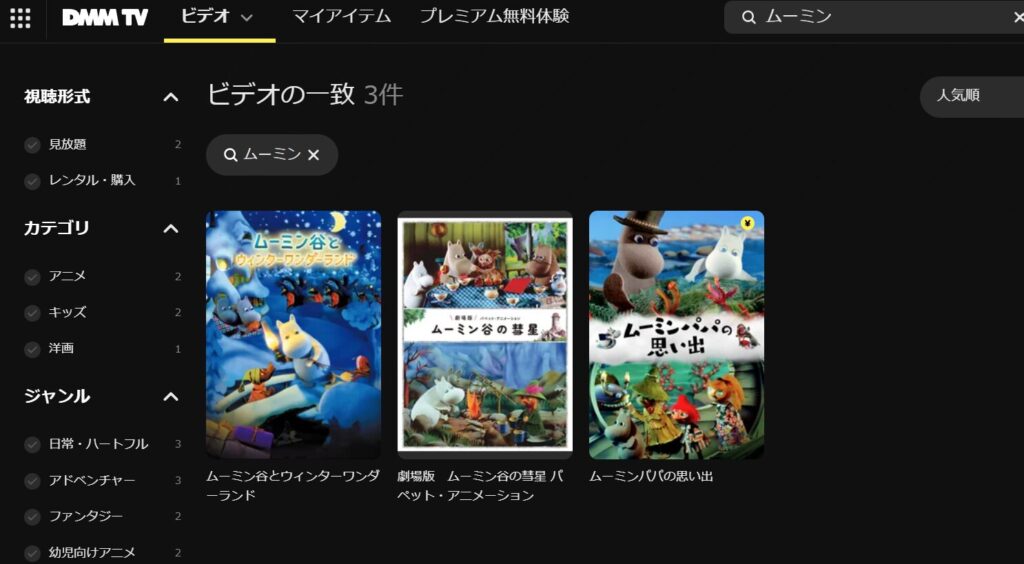1024x564 pixels.
Task: Remove the ムーミン search chip
Action: pos(313,155)
